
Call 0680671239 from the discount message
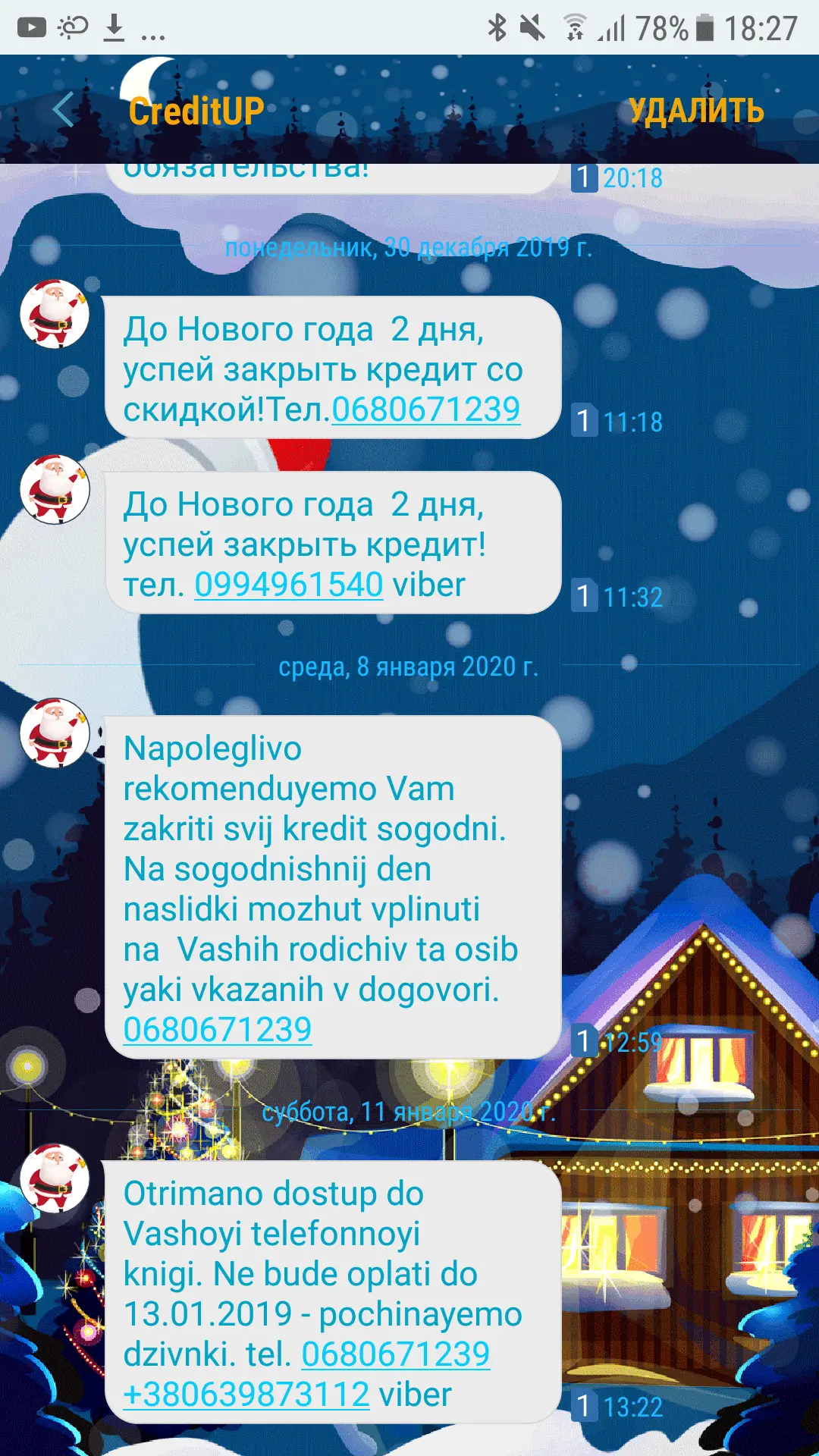pos(425,410)
